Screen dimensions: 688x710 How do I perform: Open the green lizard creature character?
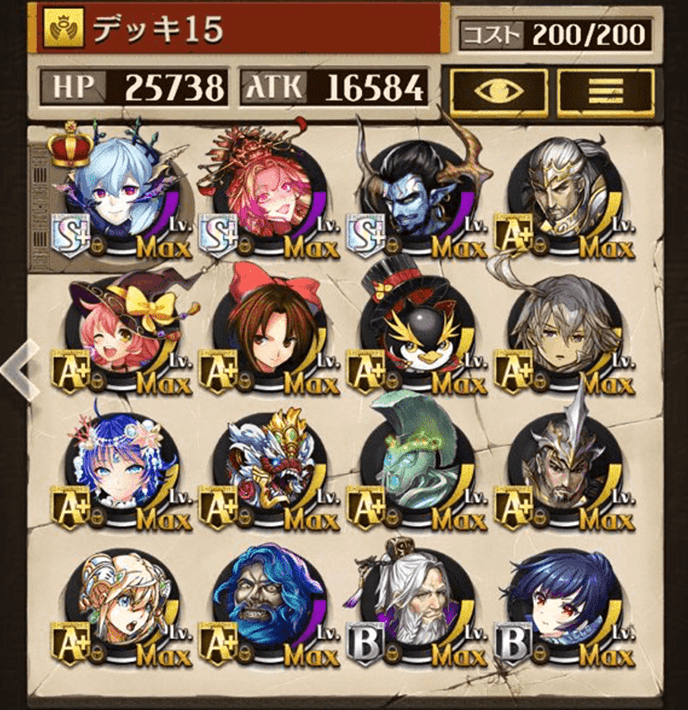pos(412,465)
